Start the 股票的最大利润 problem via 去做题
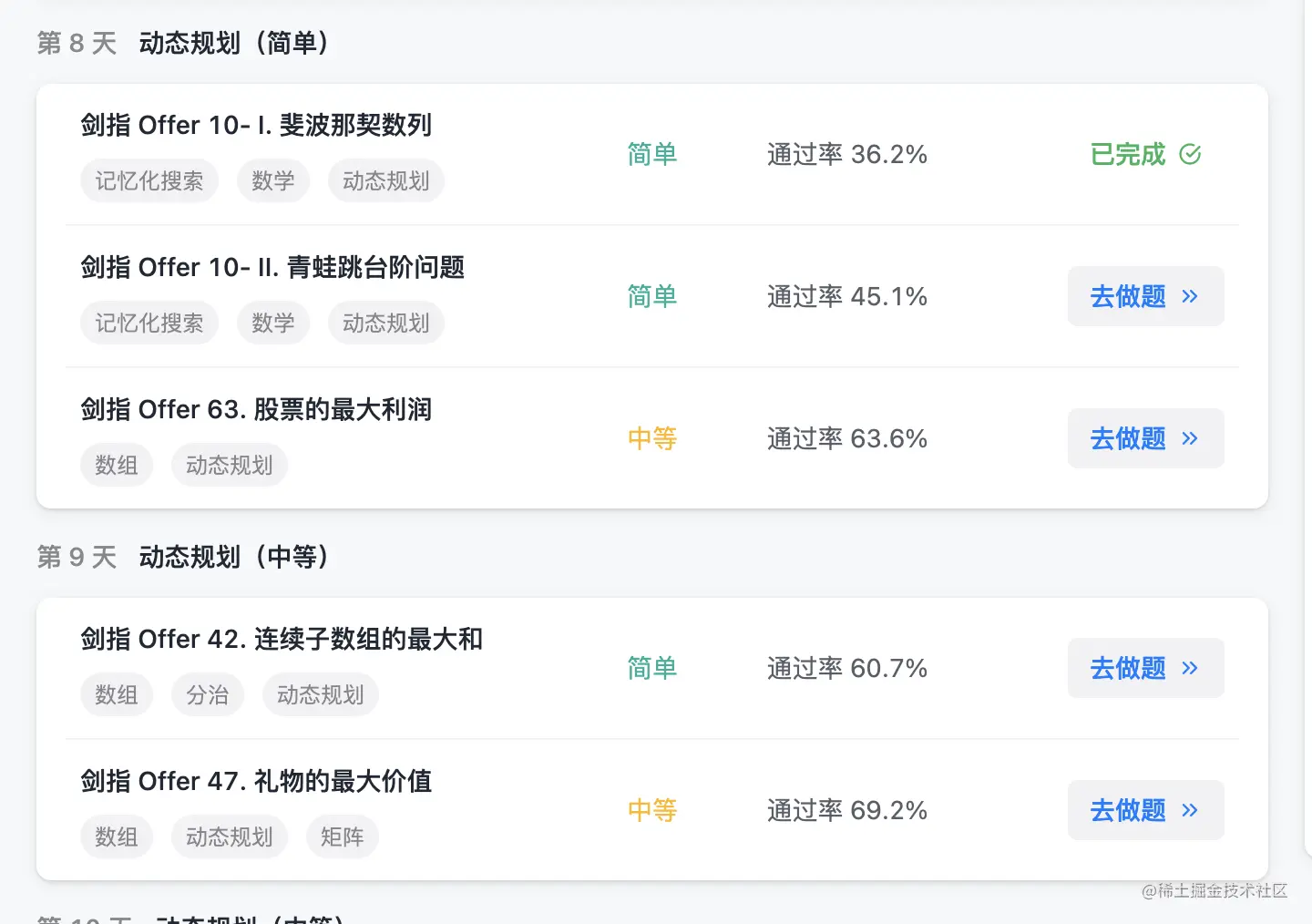Viewport: 1312px width, 924px height. click(x=1145, y=438)
